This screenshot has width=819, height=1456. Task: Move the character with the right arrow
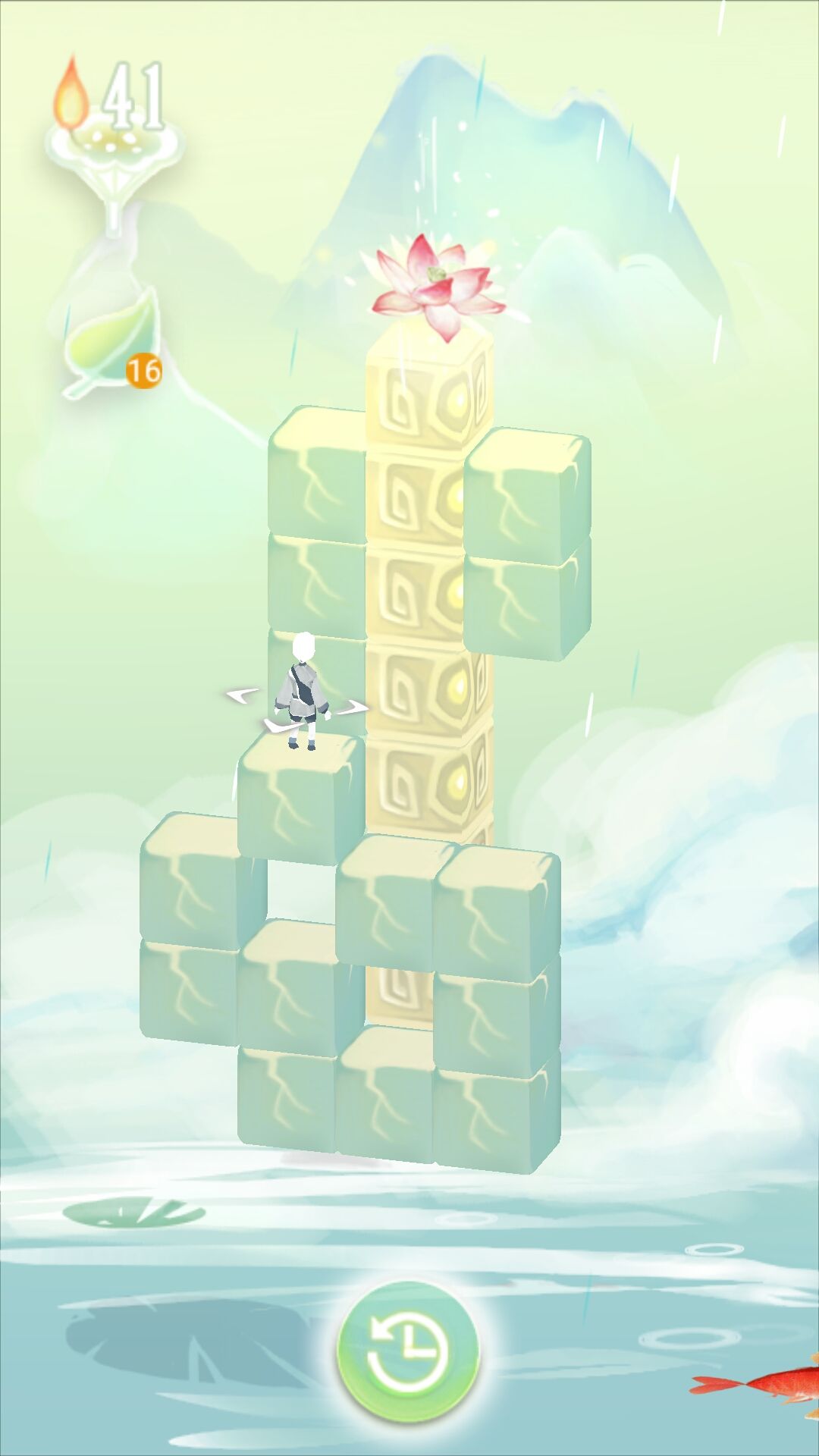pyautogui.click(x=352, y=709)
